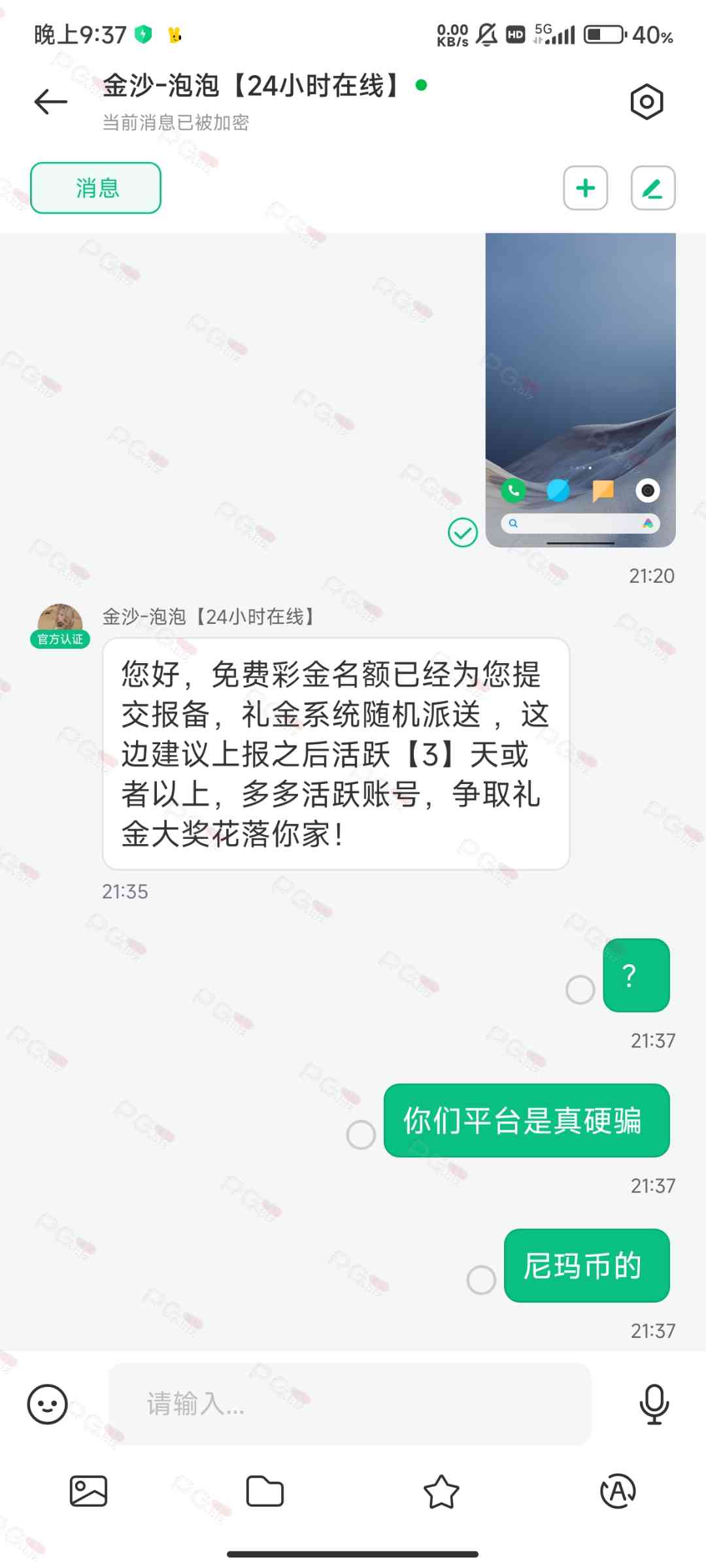706x1568 pixels.
Task: Tap the plus button below header
Action: (585, 188)
